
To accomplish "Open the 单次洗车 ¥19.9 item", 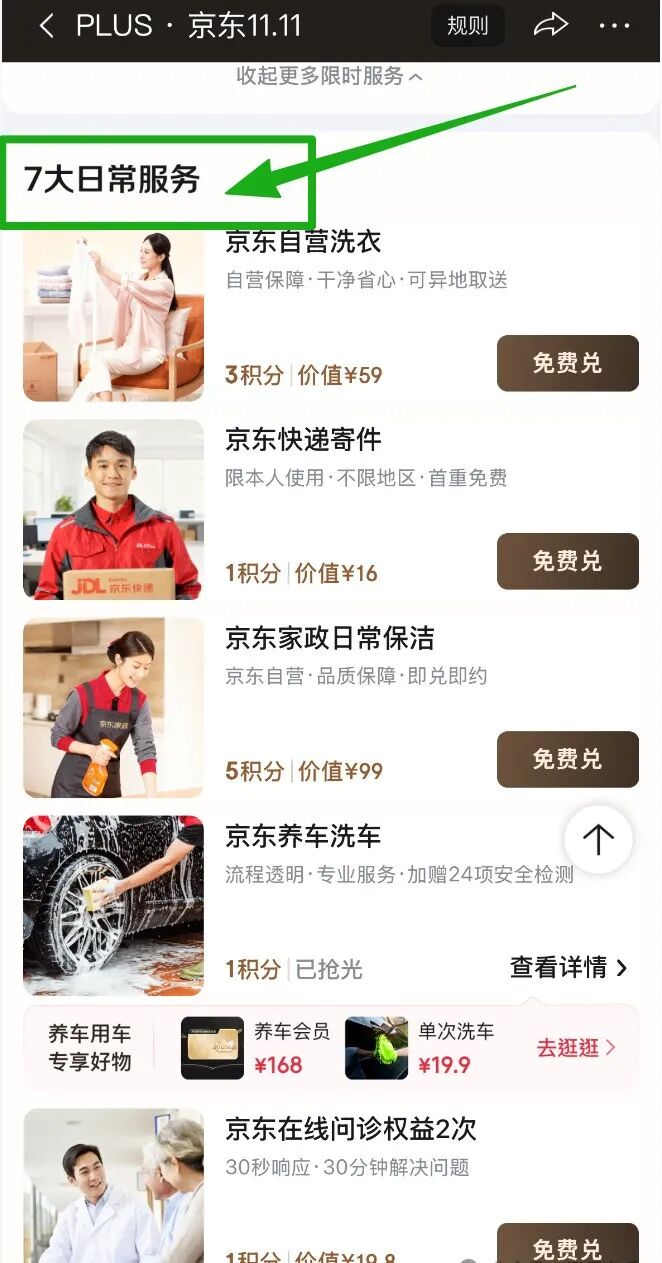I will pyautogui.click(x=420, y=1048).
